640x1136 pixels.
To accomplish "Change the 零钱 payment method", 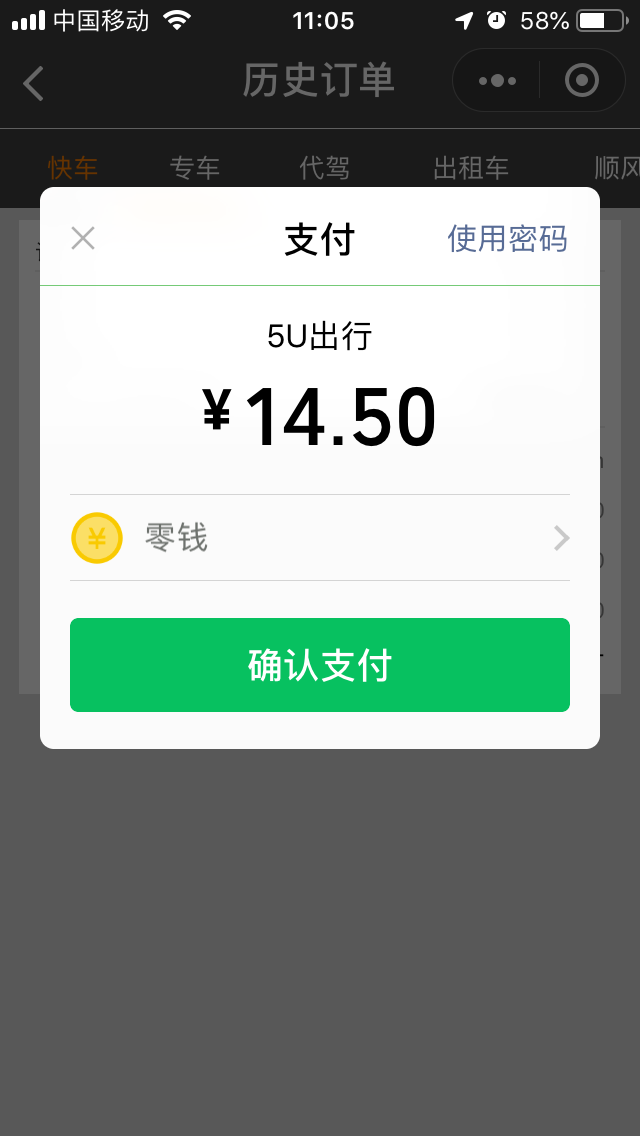I will (320, 538).
